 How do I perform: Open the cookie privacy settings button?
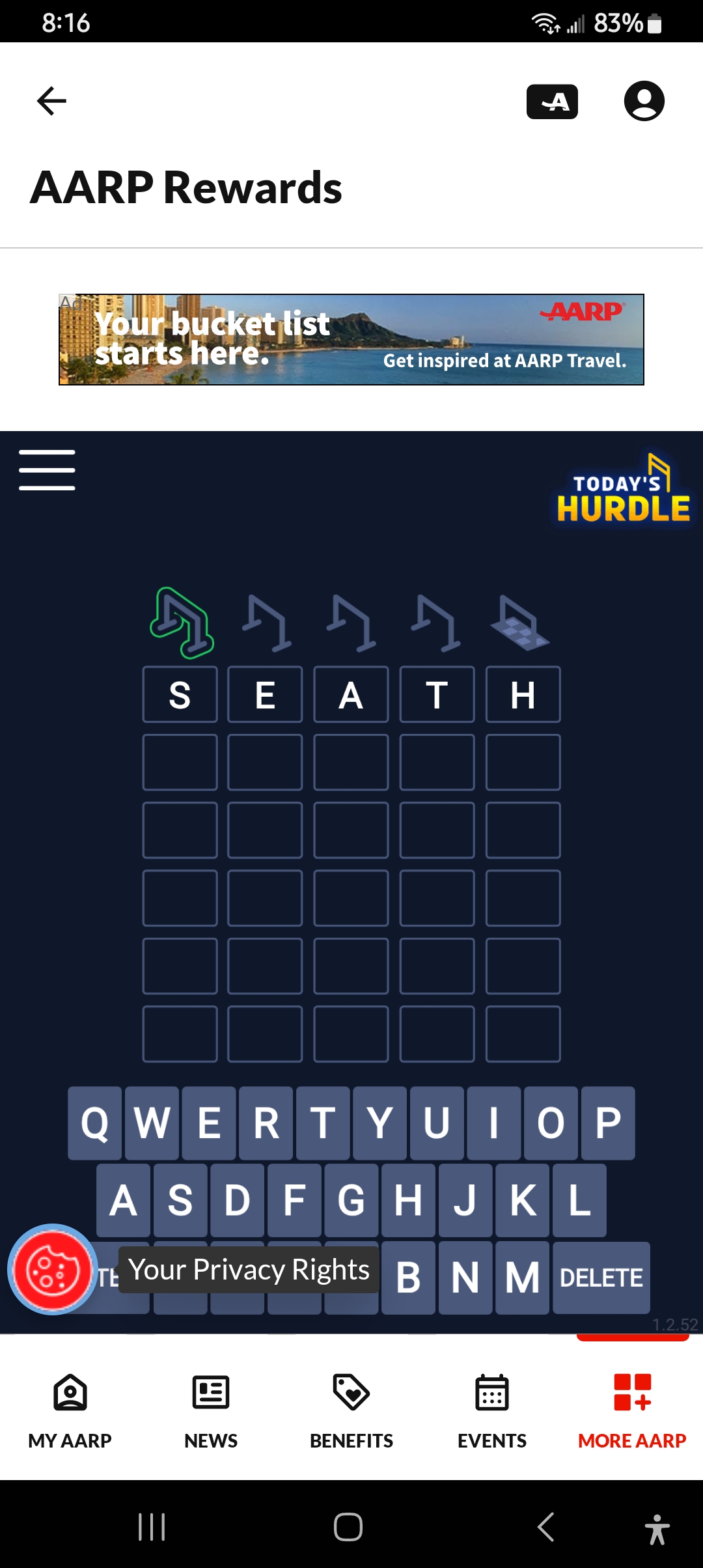pos(52,1270)
